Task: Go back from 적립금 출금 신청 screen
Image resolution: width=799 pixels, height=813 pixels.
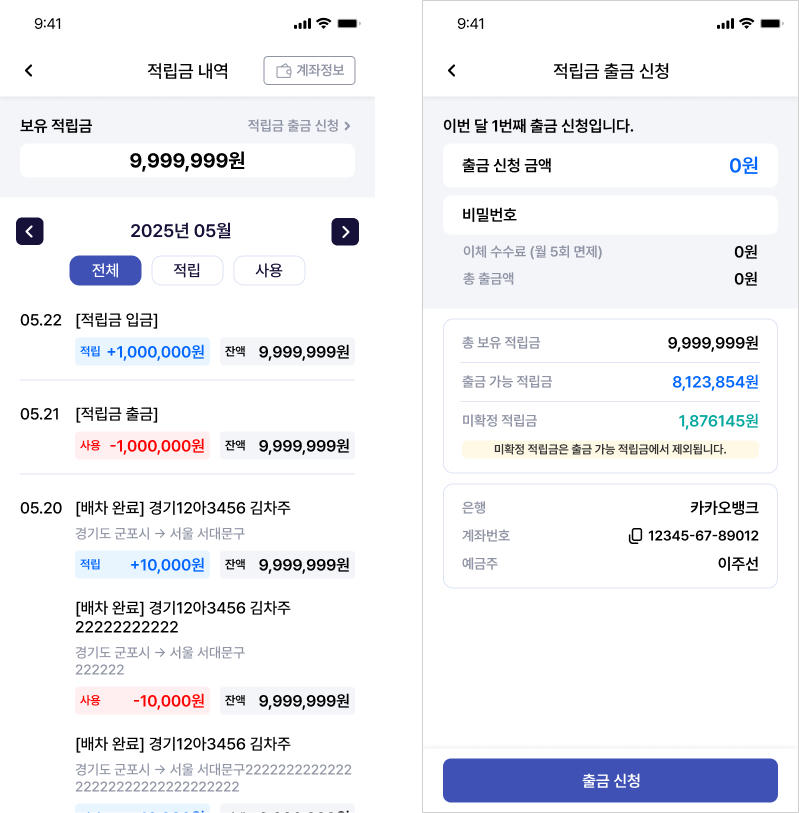Action: click(x=452, y=70)
